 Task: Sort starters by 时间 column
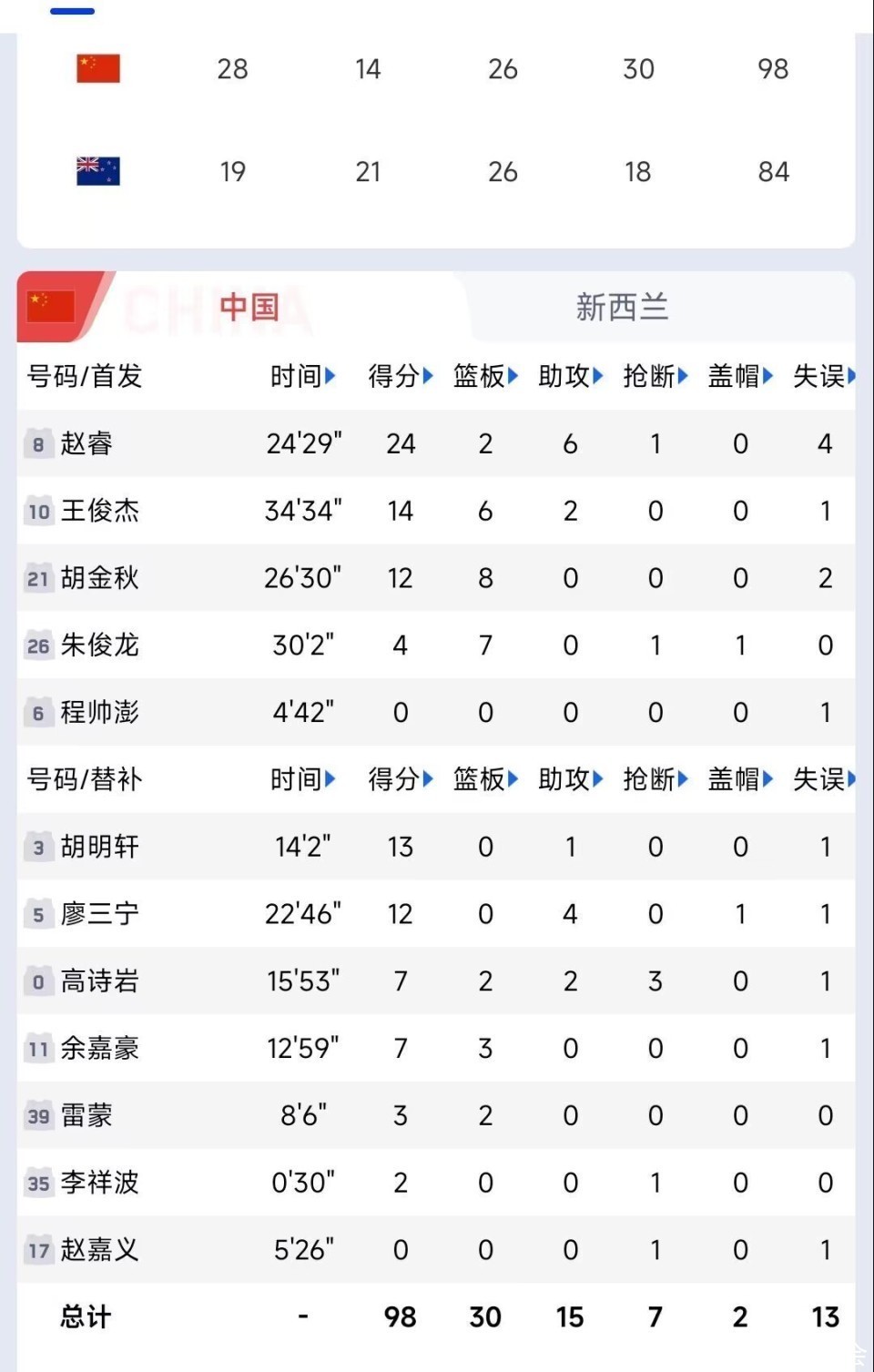coord(302,376)
